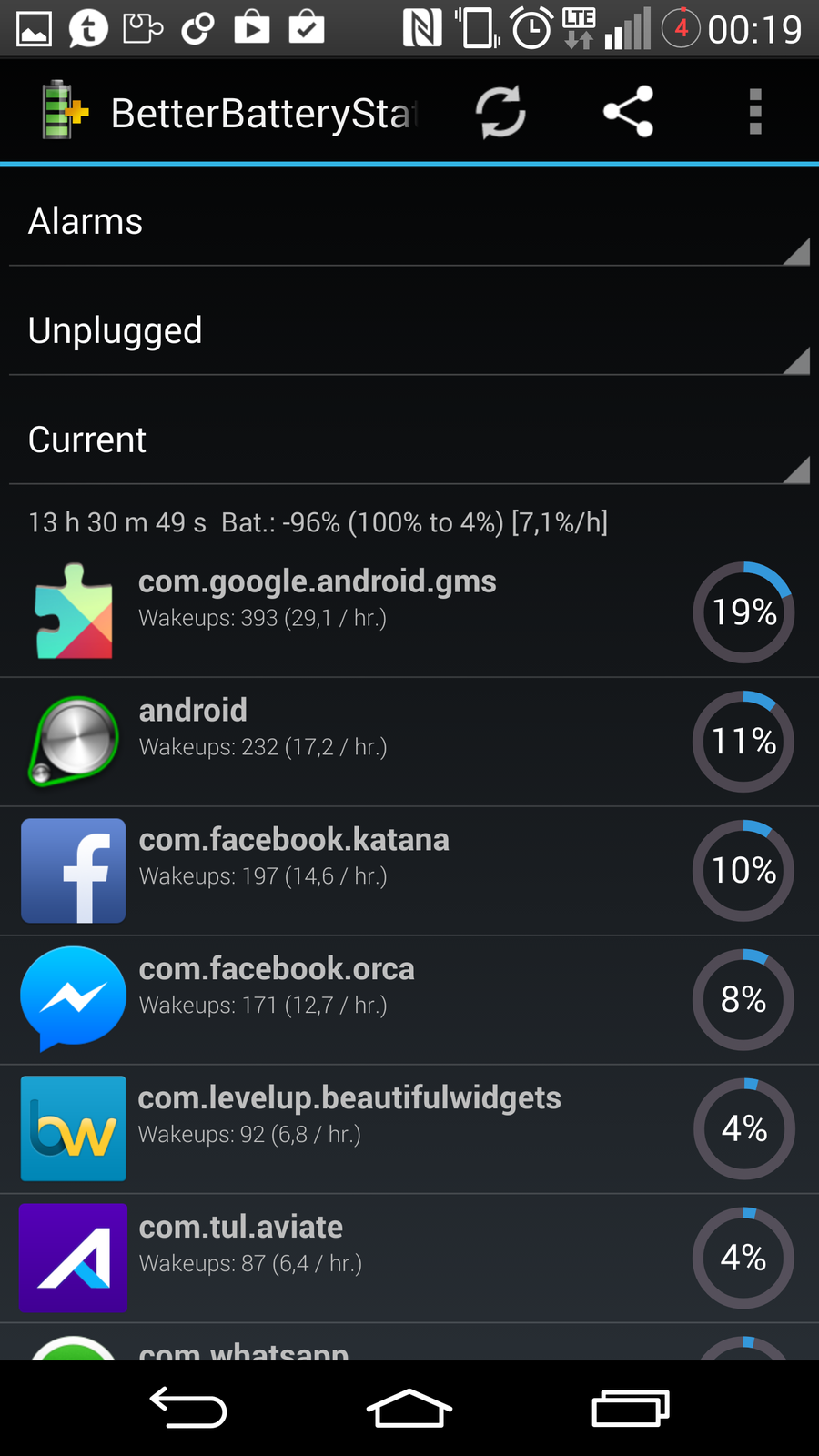The height and width of the screenshot is (1456, 819).
Task: Open the recent apps view
Action: pos(630,1408)
